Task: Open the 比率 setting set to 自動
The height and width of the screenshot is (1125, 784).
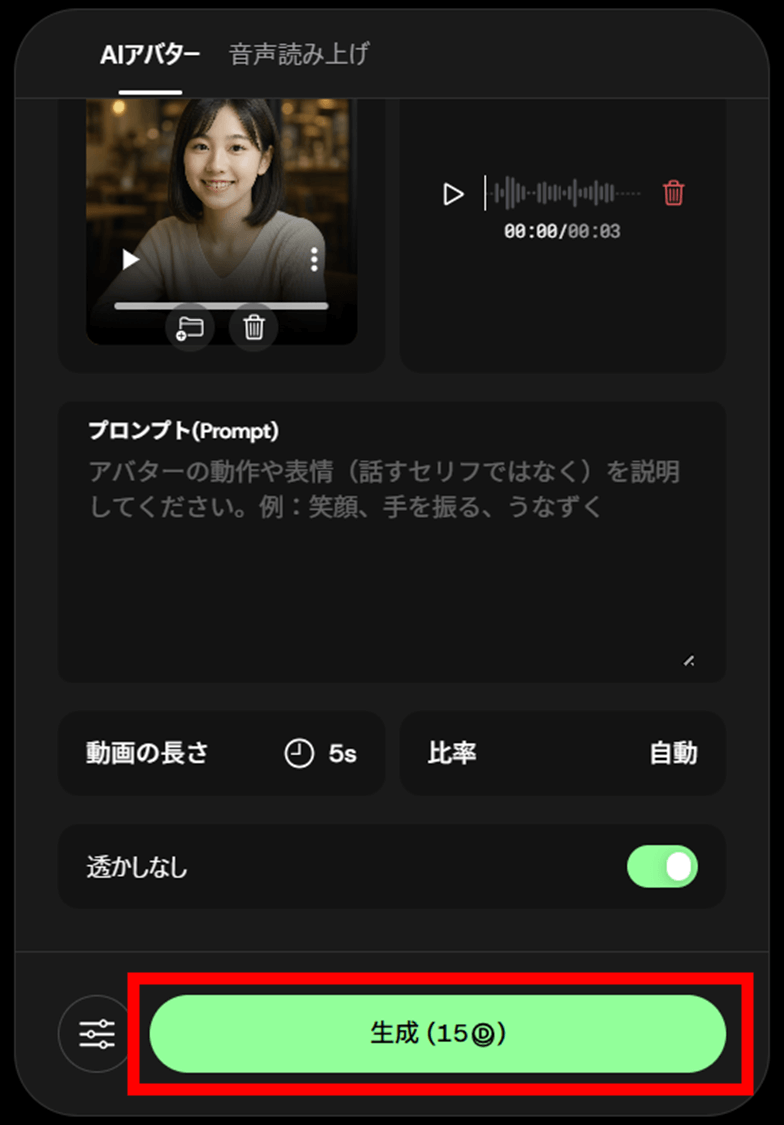Action: 562,753
